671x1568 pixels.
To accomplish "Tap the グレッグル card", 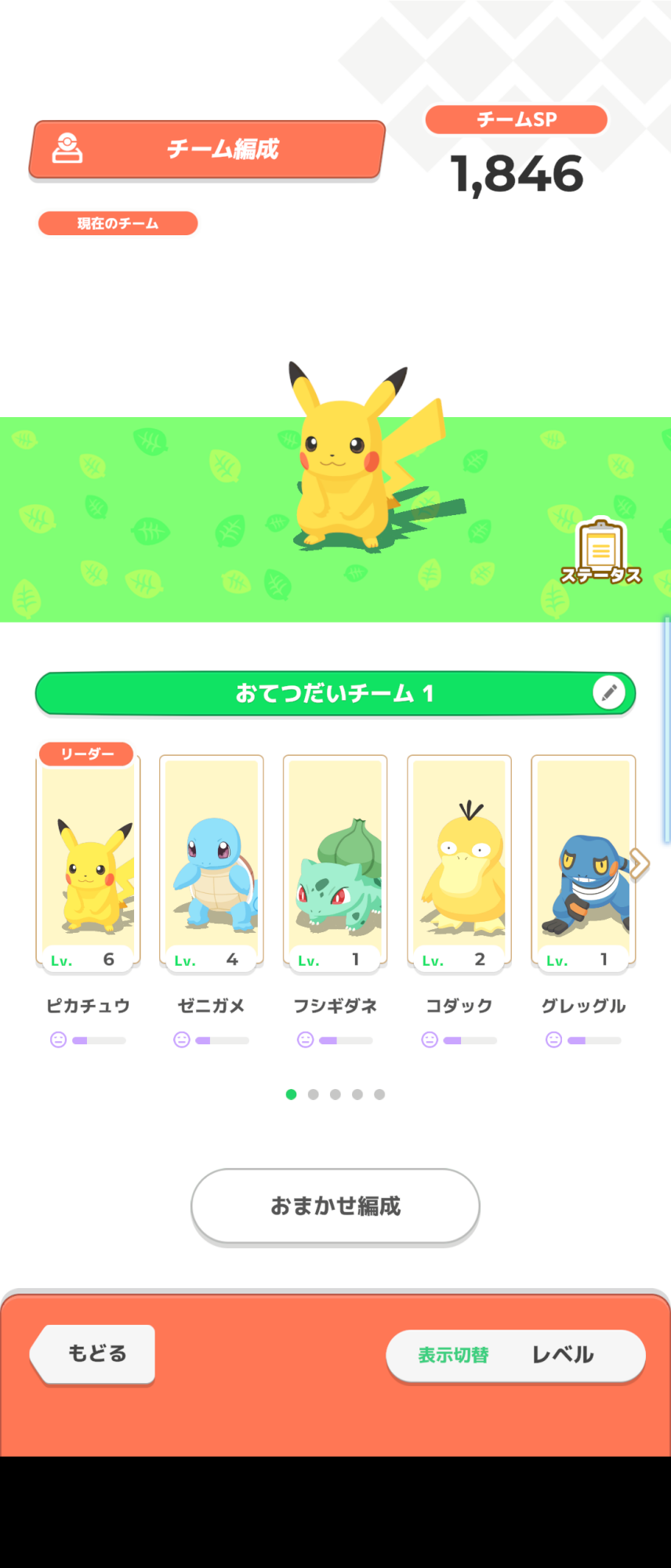I will coord(582,862).
